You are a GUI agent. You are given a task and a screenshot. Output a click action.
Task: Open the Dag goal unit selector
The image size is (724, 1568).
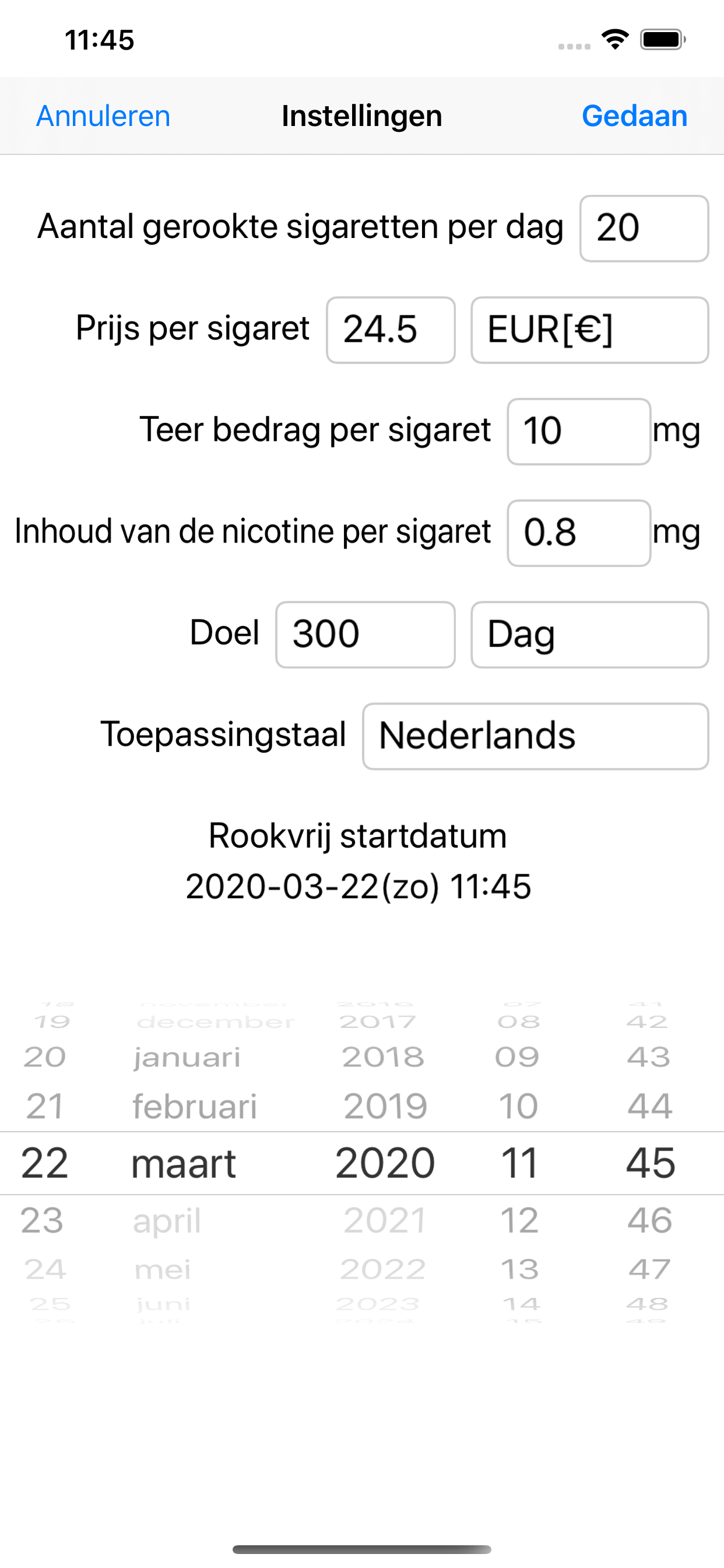click(x=589, y=635)
